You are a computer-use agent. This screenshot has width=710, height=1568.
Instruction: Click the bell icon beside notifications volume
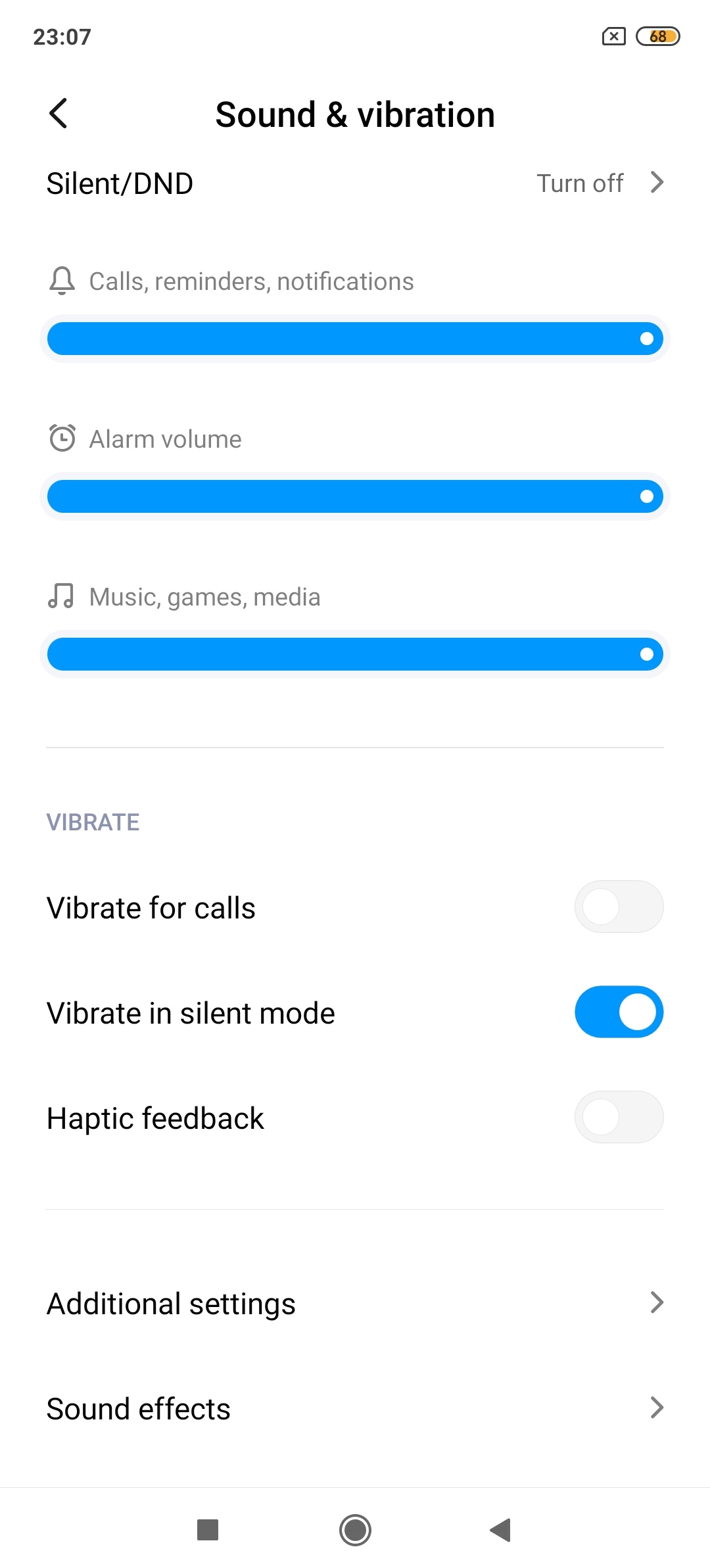pyautogui.click(x=61, y=281)
